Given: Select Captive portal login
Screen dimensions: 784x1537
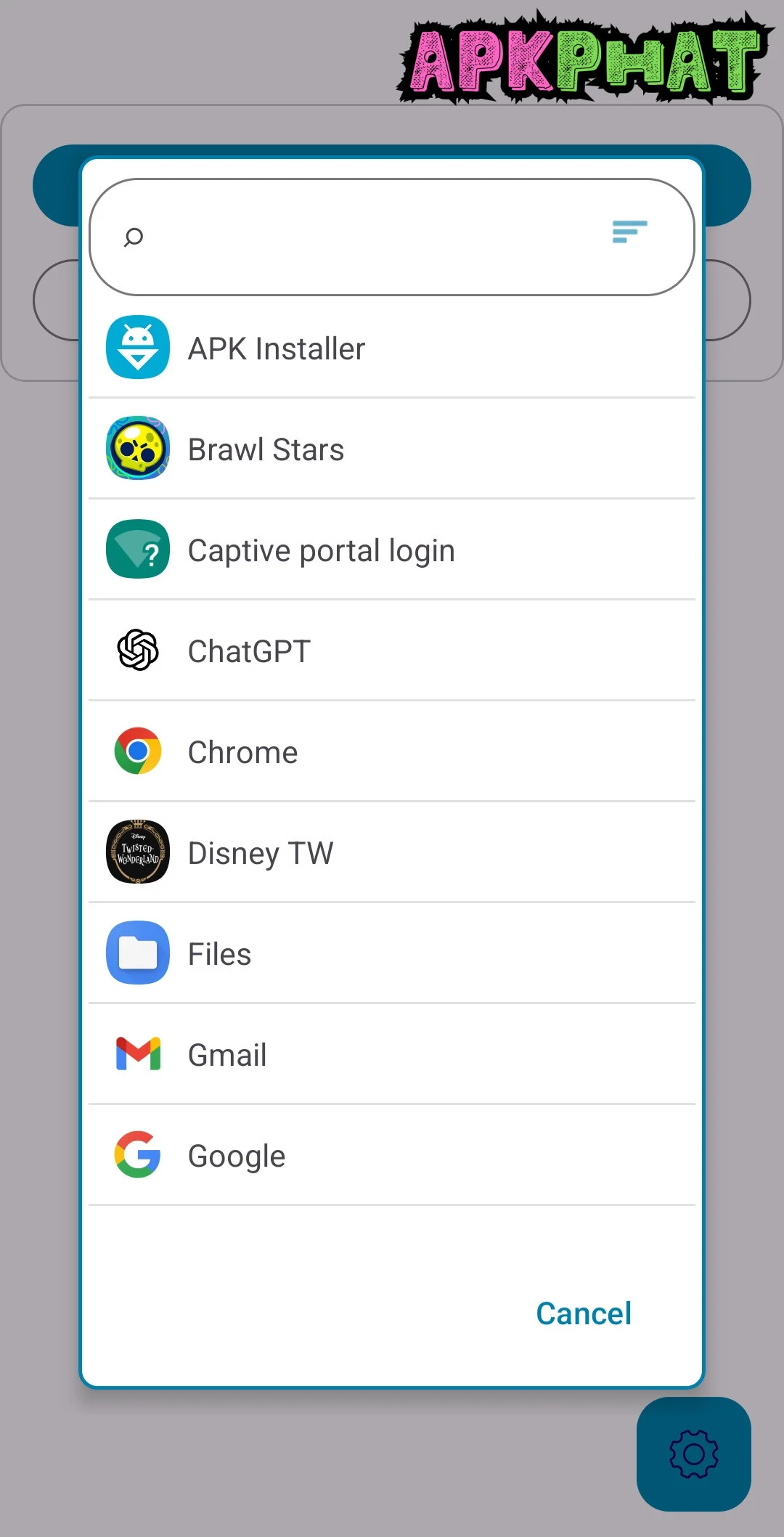Looking at the screenshot, I should [x=392, y=550].
